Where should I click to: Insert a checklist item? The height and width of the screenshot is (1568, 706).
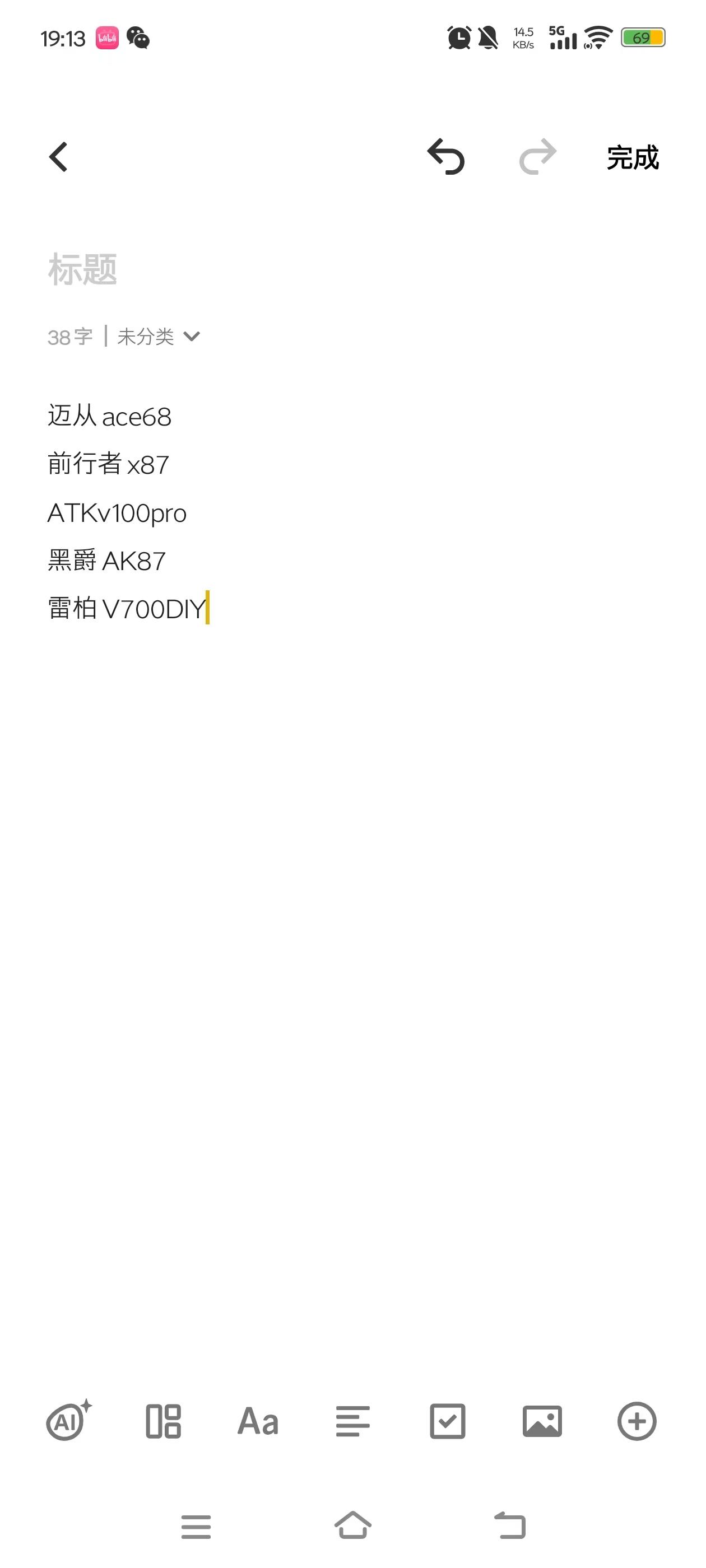tap(448, 1421)
